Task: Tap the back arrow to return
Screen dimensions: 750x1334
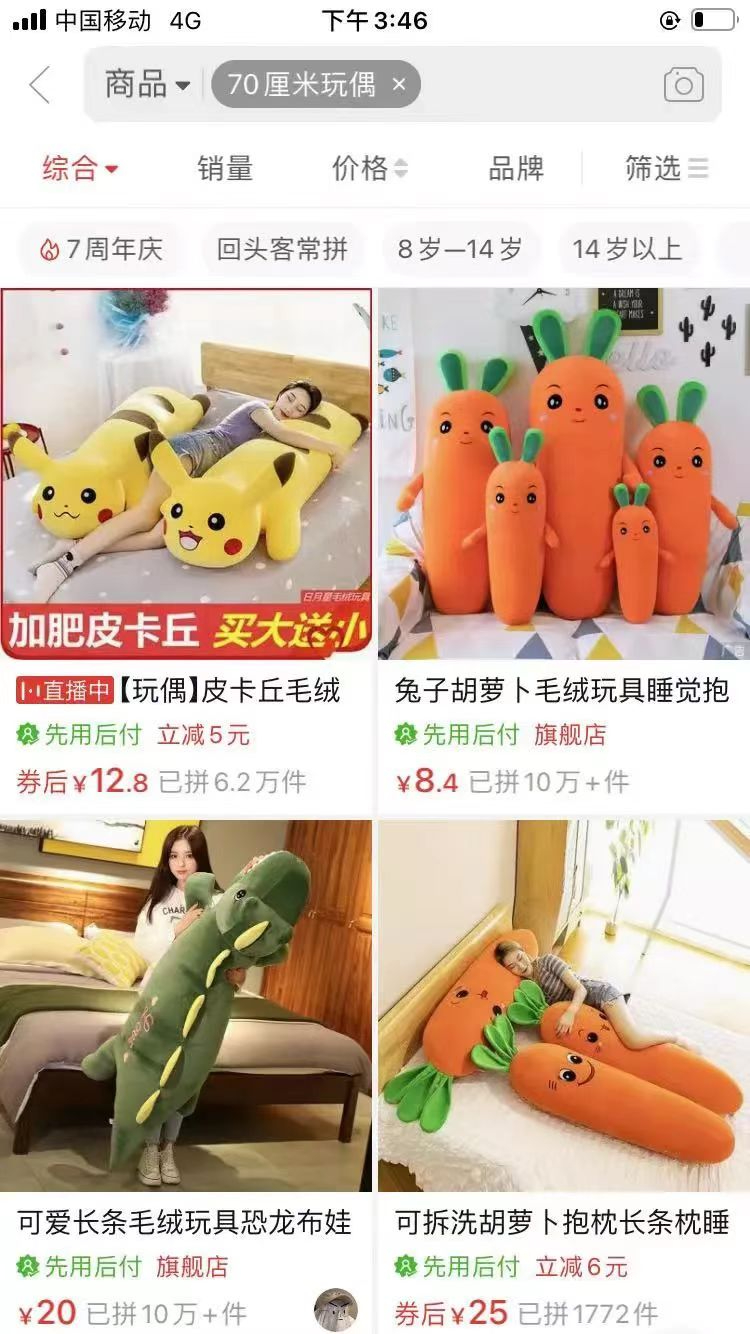Action: pos(40,85)
